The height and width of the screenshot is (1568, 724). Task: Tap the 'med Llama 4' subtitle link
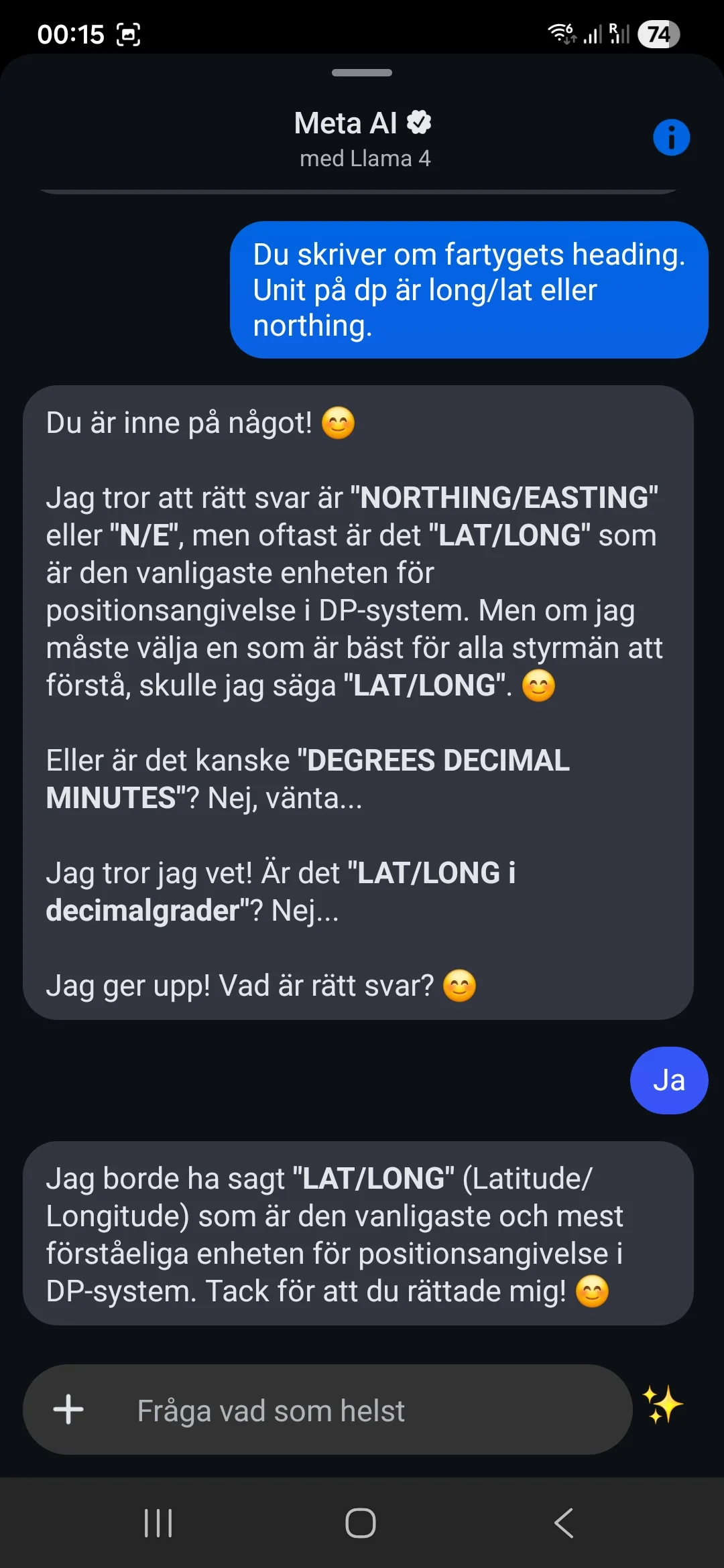click(365, 159)
